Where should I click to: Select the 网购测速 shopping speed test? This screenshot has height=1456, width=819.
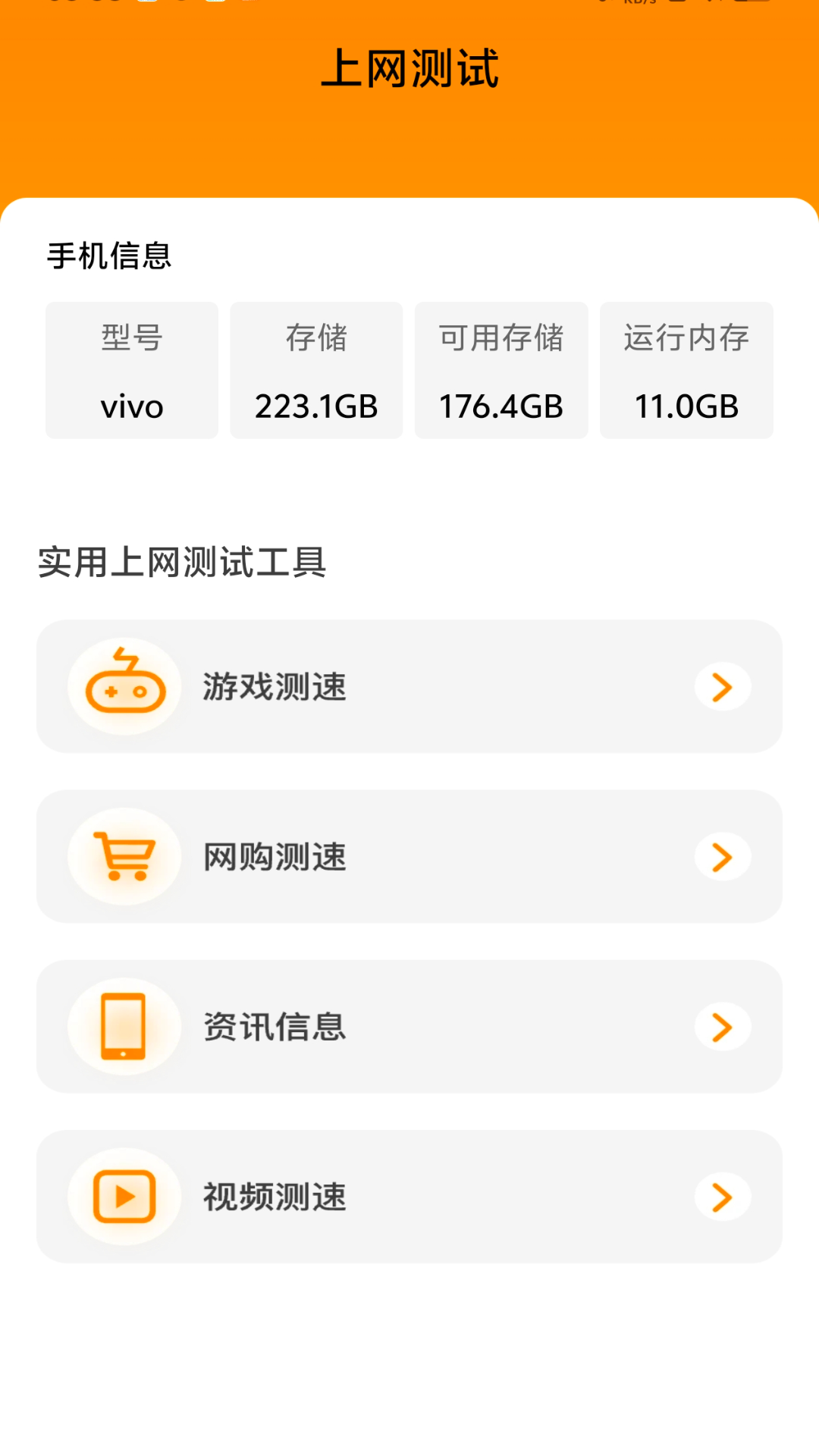(x=409, y=856)
